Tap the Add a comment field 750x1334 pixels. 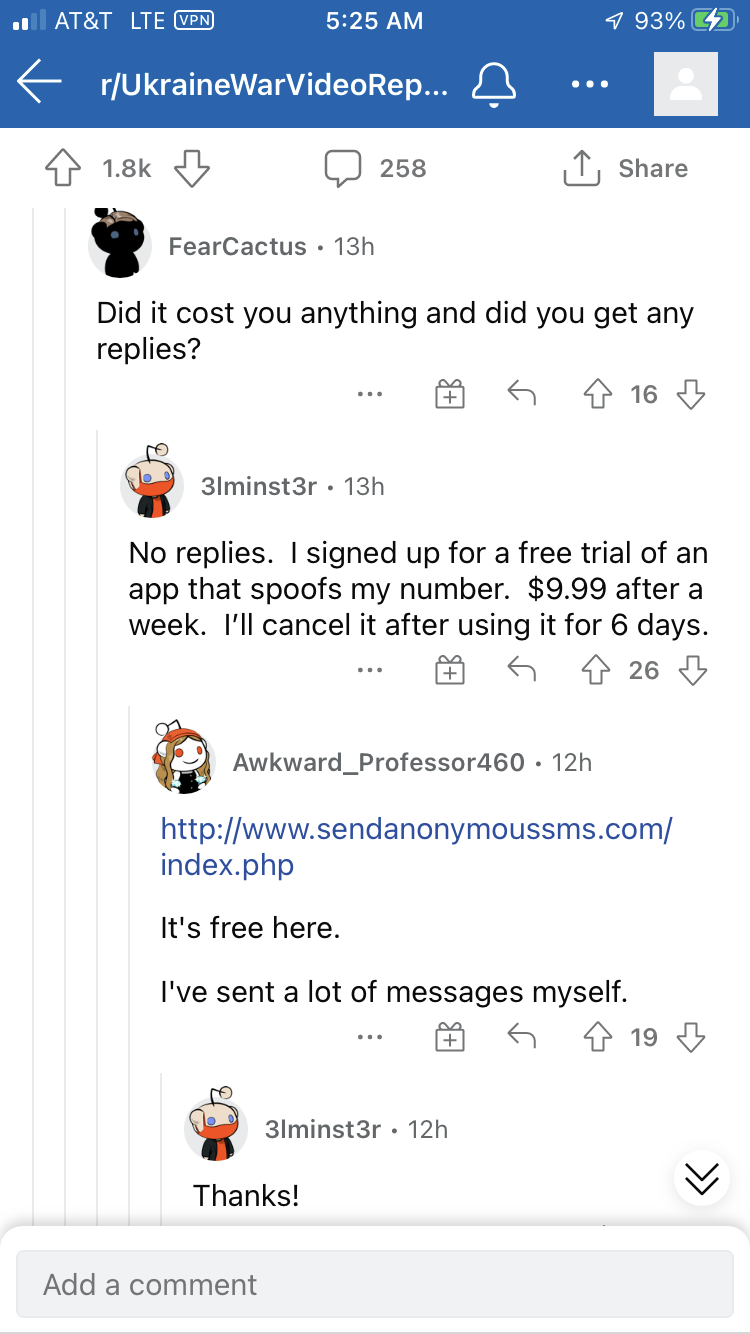pyautogui.click(x=374, y=1284)
